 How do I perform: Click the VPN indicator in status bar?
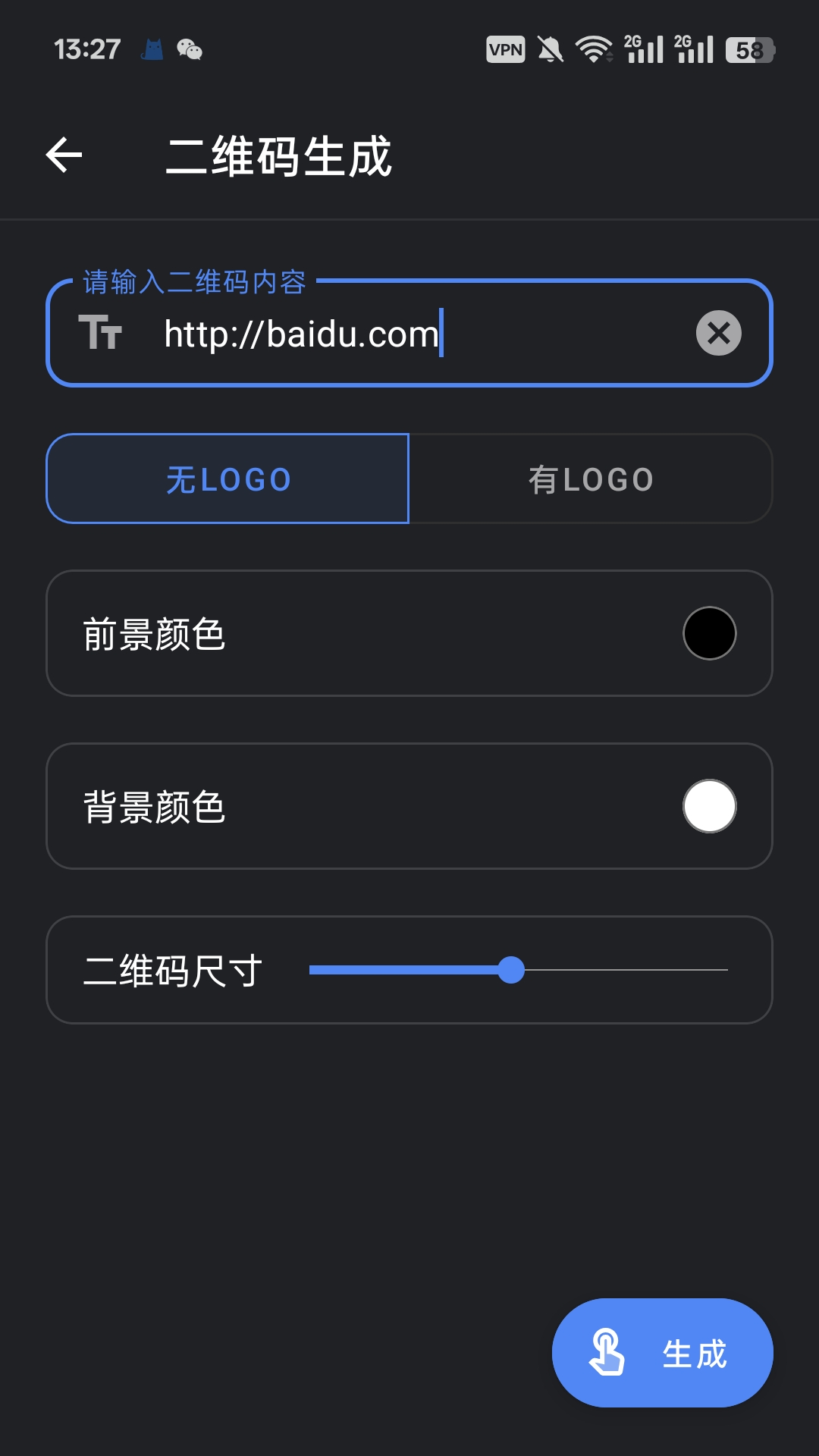click(x=505, y=49)
